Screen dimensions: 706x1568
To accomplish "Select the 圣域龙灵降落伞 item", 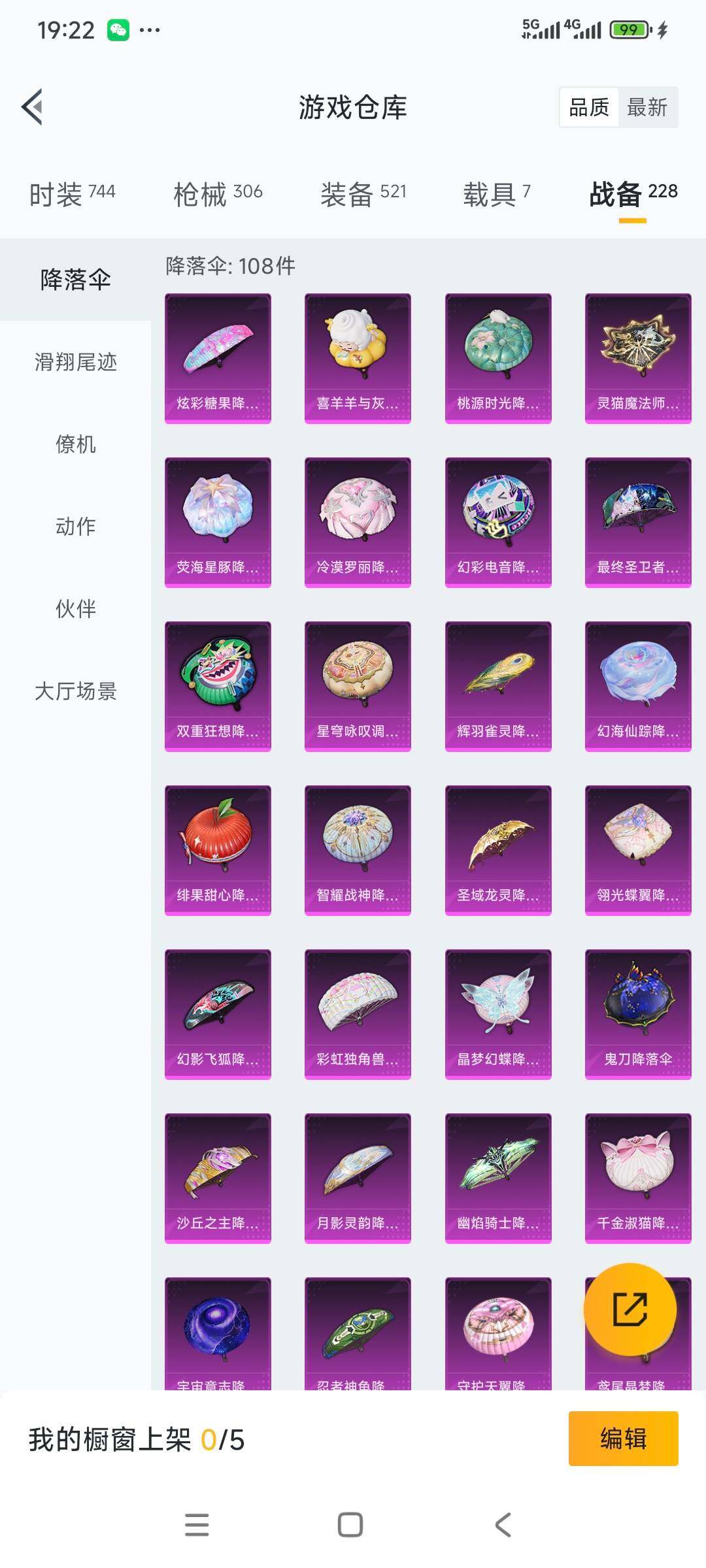I will [x=497, y=846].
